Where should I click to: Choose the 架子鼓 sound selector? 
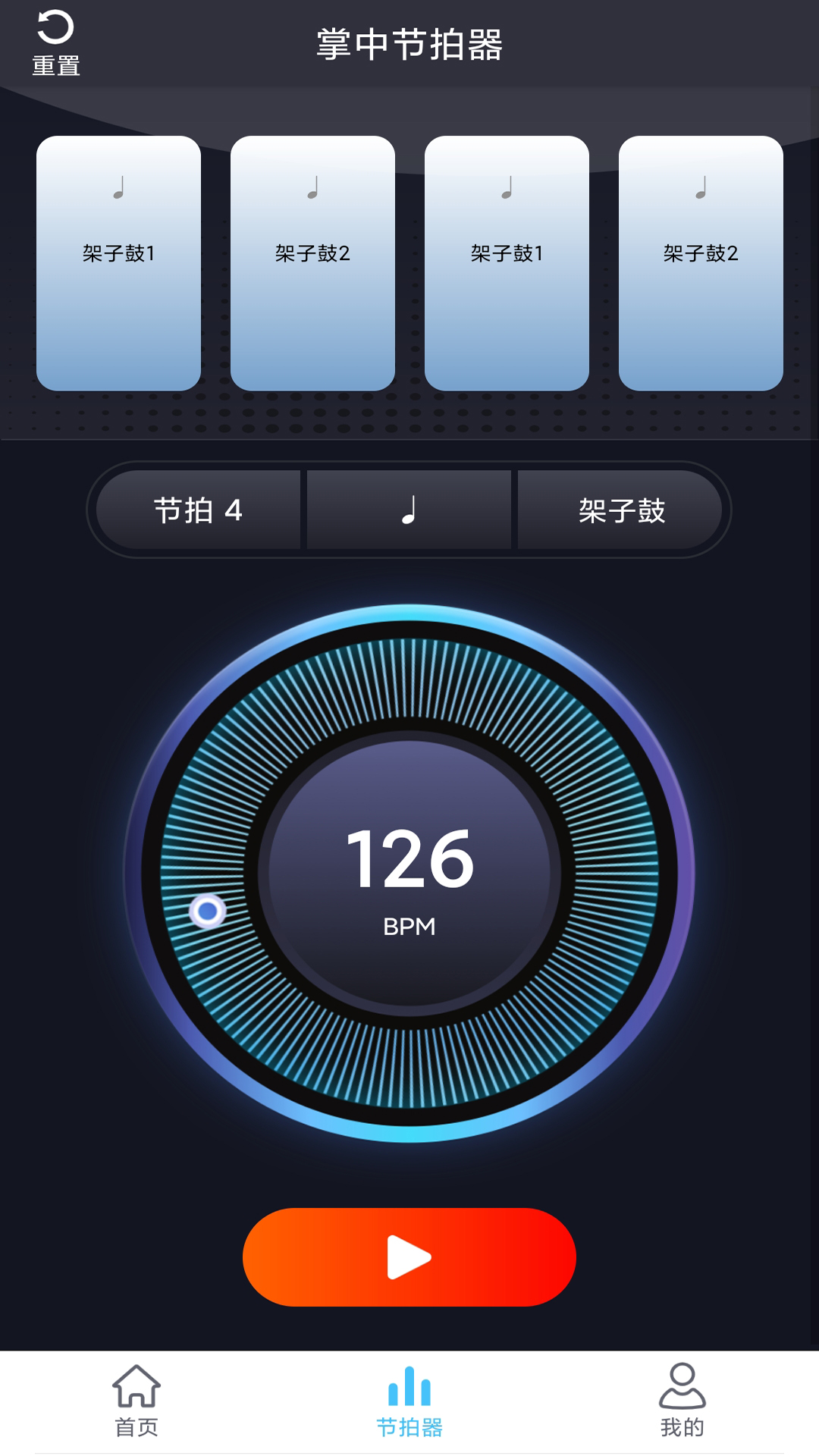(620, 510)
